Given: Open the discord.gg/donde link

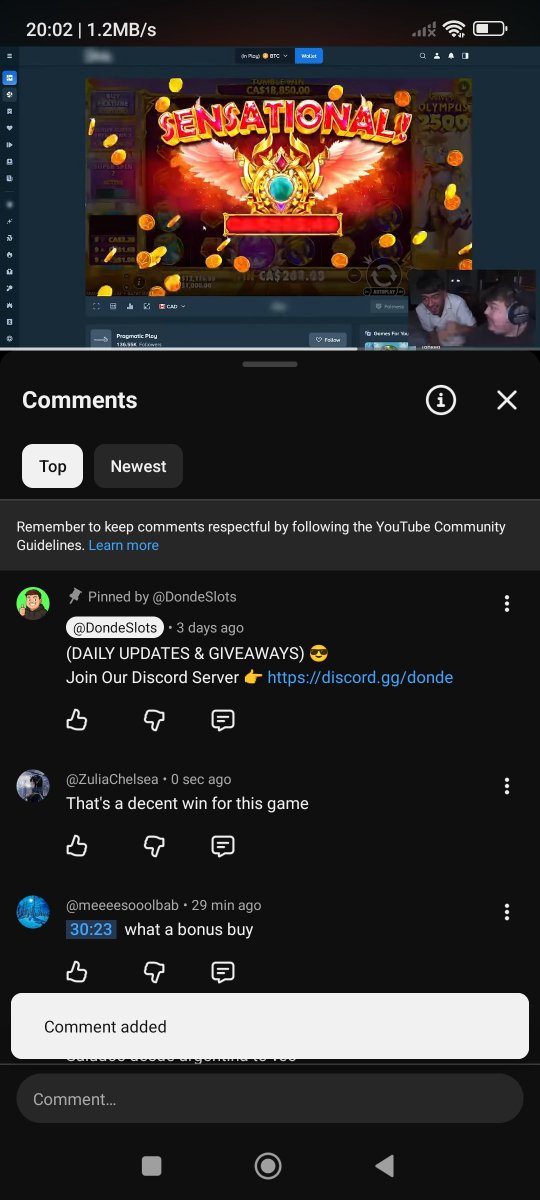Looking at the screenshot, I should tap(360, 677).
